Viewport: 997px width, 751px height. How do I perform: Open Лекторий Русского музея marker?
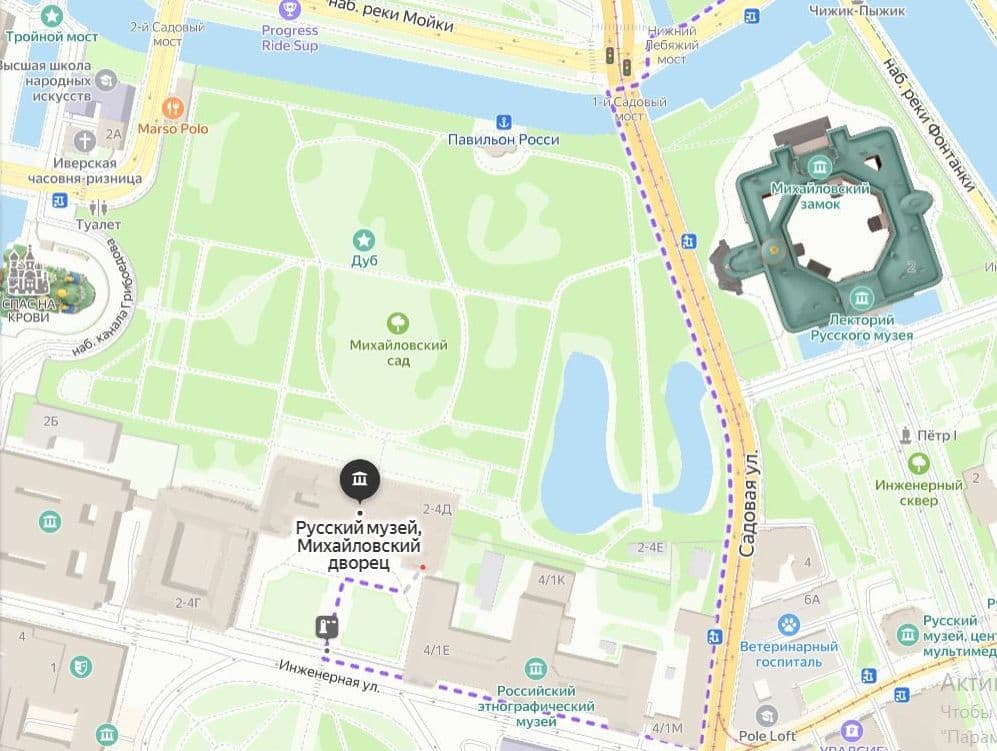(x=861, y=297)
